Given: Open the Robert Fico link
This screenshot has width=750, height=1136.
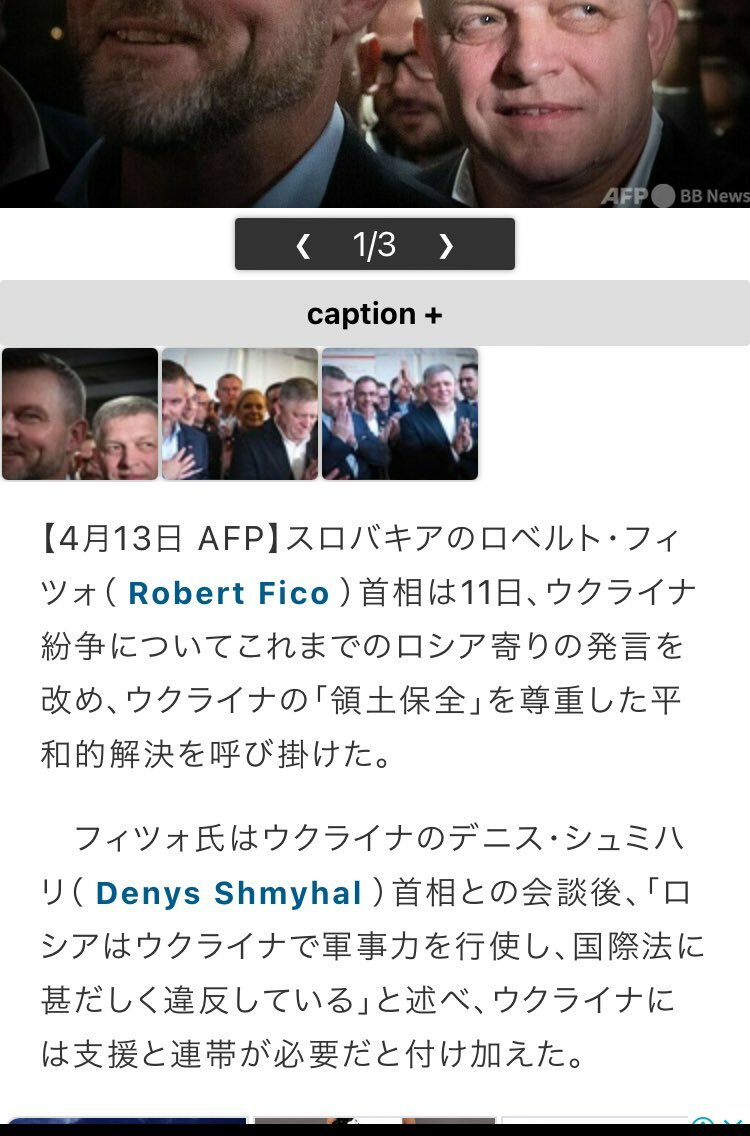Looking at the screenshot, I should pyautogui.click(x=229, y=593).
